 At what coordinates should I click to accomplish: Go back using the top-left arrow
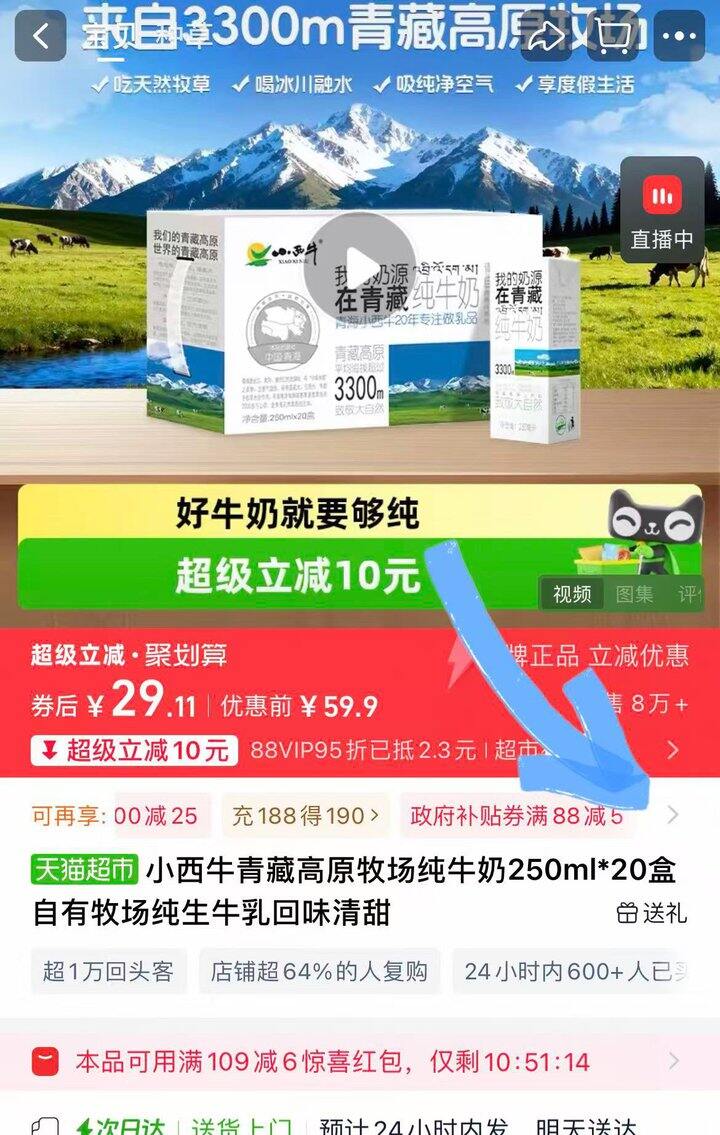[x=41, y=35]
